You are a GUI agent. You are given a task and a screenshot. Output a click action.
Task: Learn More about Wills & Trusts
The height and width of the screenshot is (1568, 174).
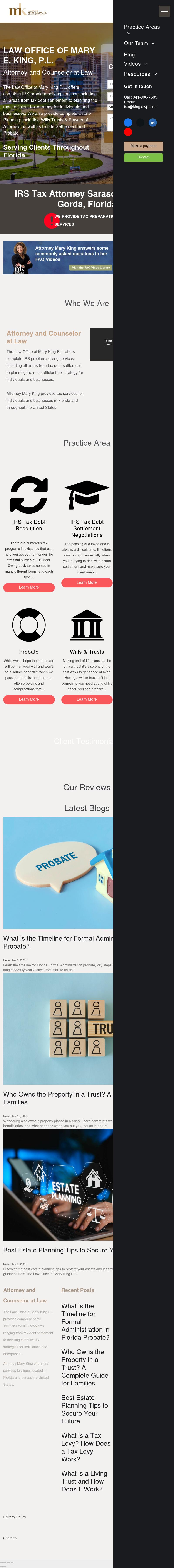click(87, 699)
